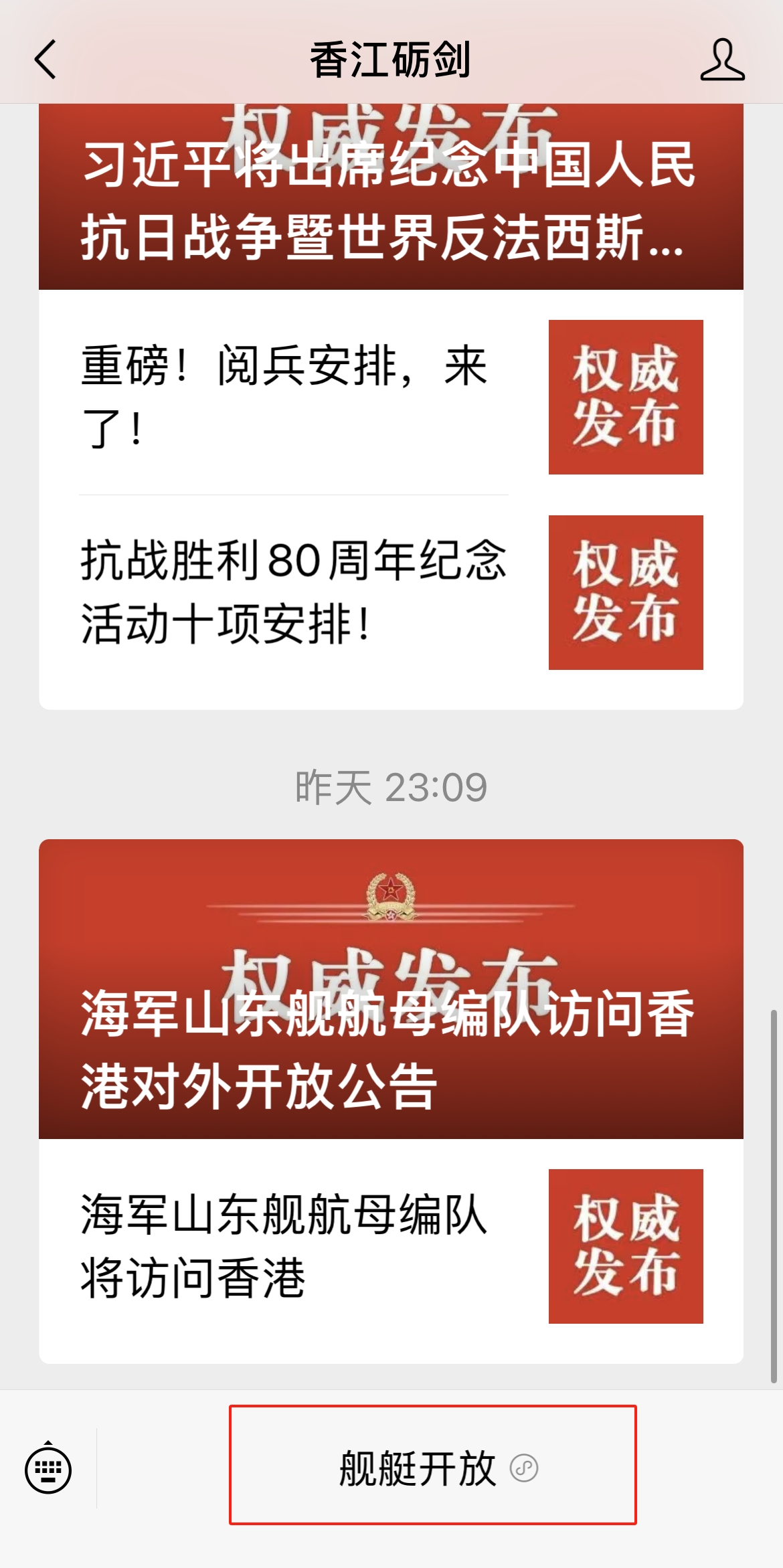Switch to keyboard input mode
This screenshot has width=783, height=1568.
[x=48, y=1468]
